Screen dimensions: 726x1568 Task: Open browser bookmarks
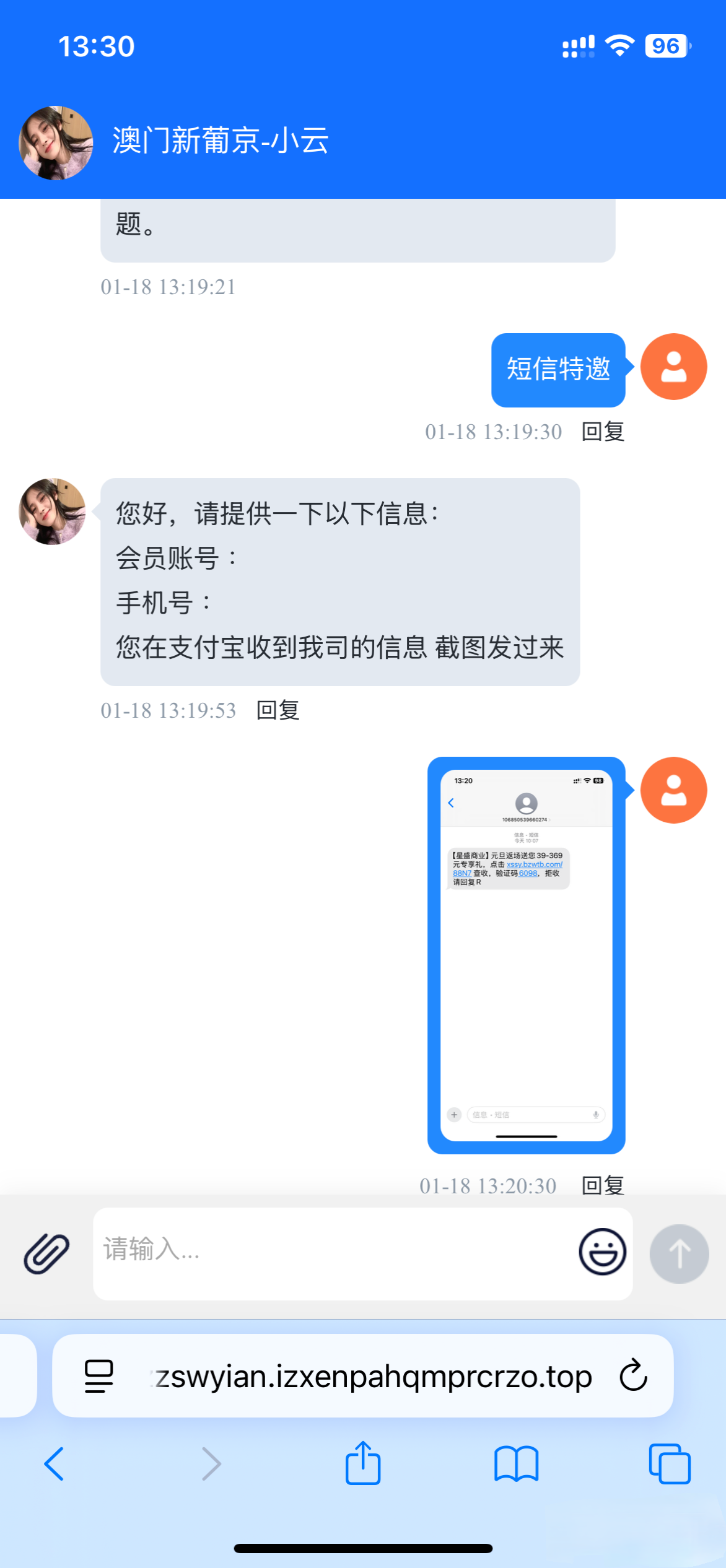coord(516,1464)
